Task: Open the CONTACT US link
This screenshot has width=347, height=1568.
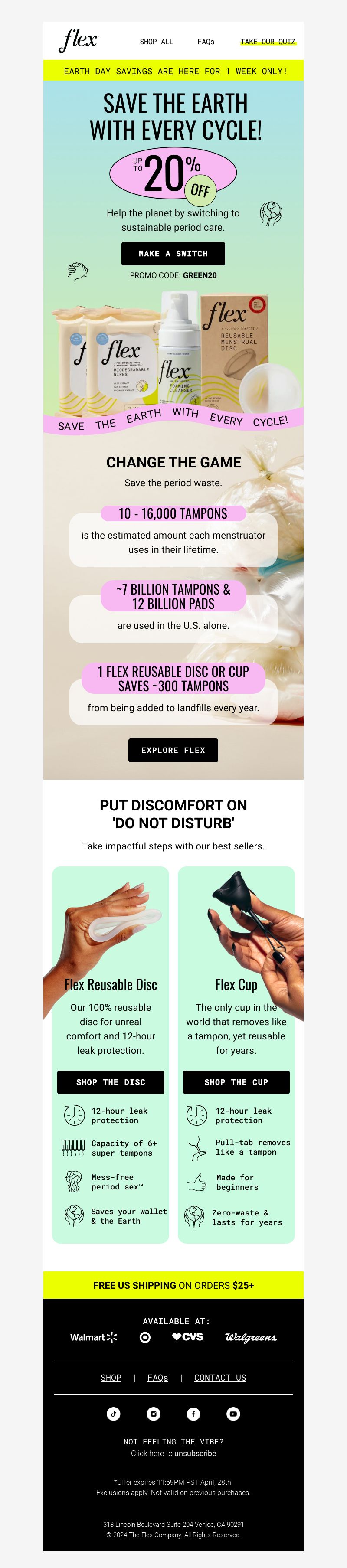Action: click(x=220, y=1378)
